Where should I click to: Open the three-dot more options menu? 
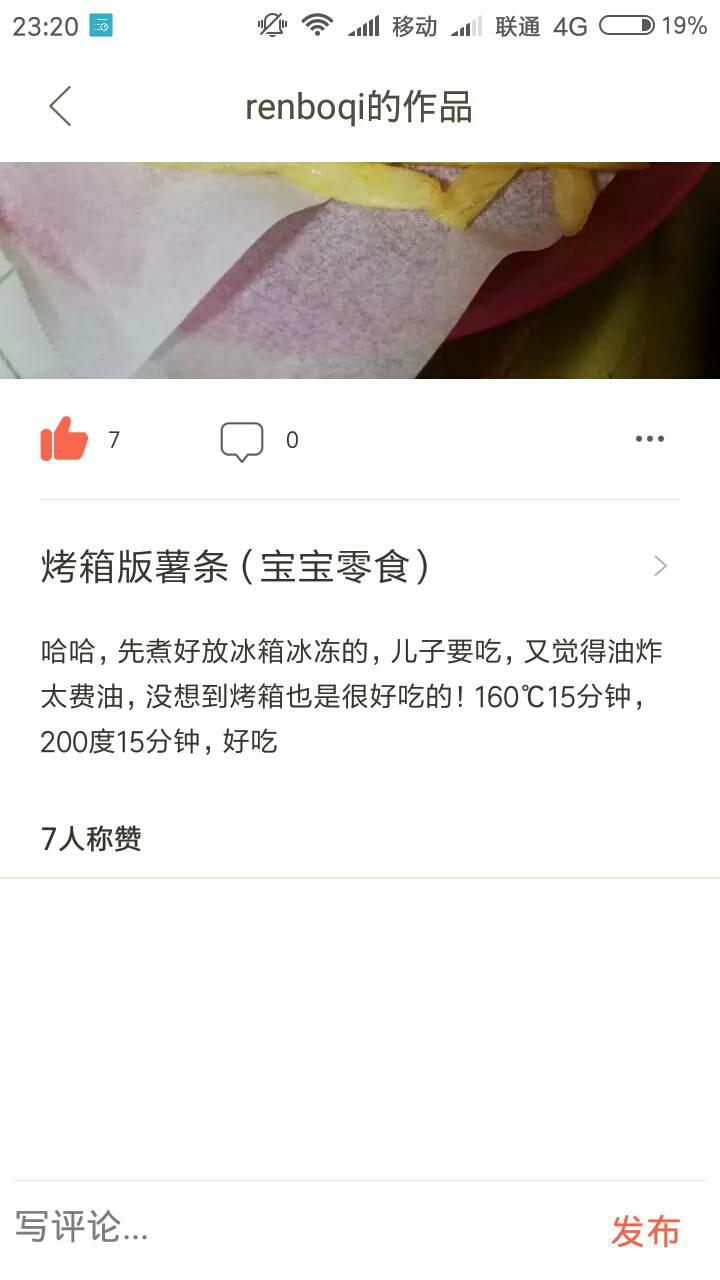[x=649, y=439]
